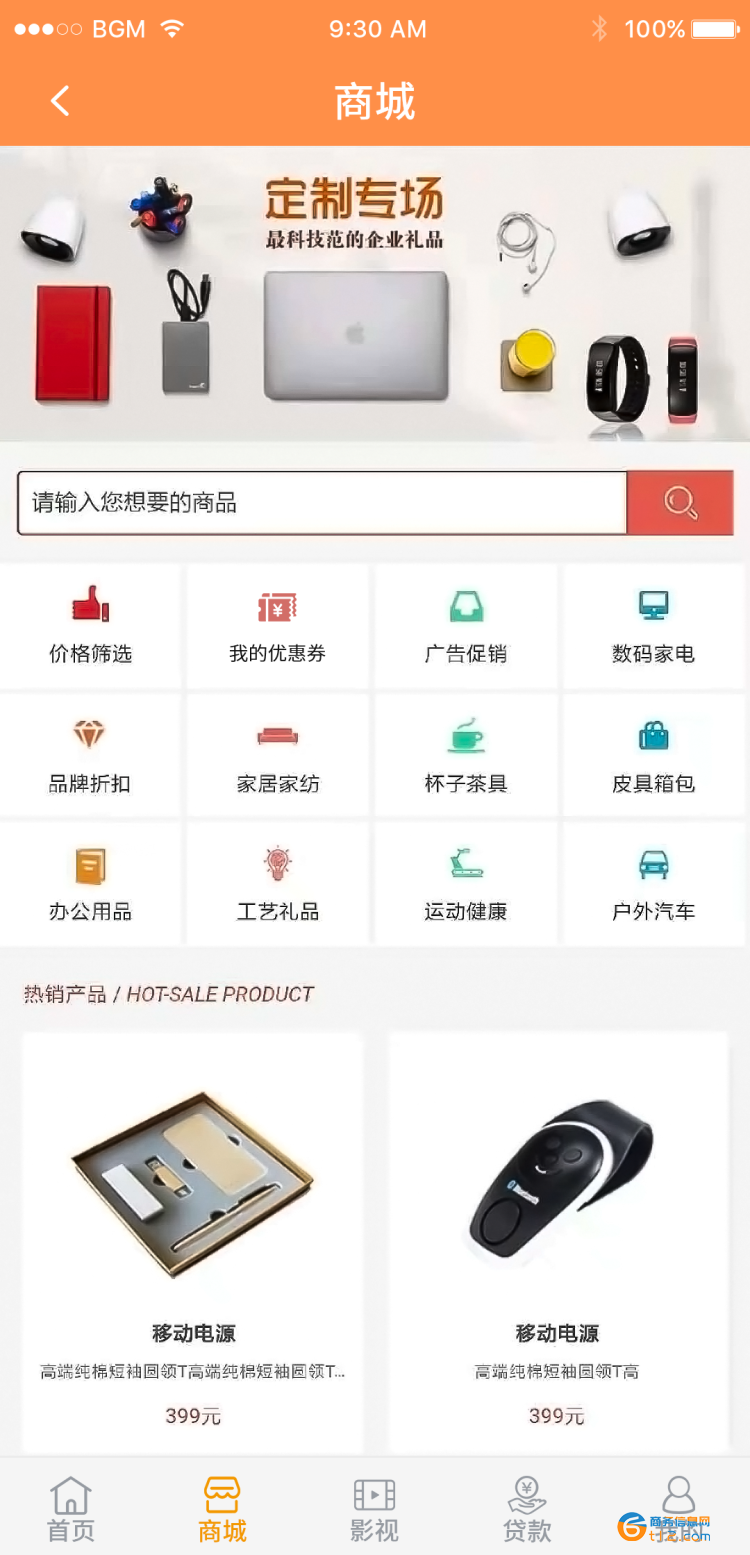Viewport: 750px width, 1555px height.
Task: Select 办公用品 category
Action: tap(90, 884)
